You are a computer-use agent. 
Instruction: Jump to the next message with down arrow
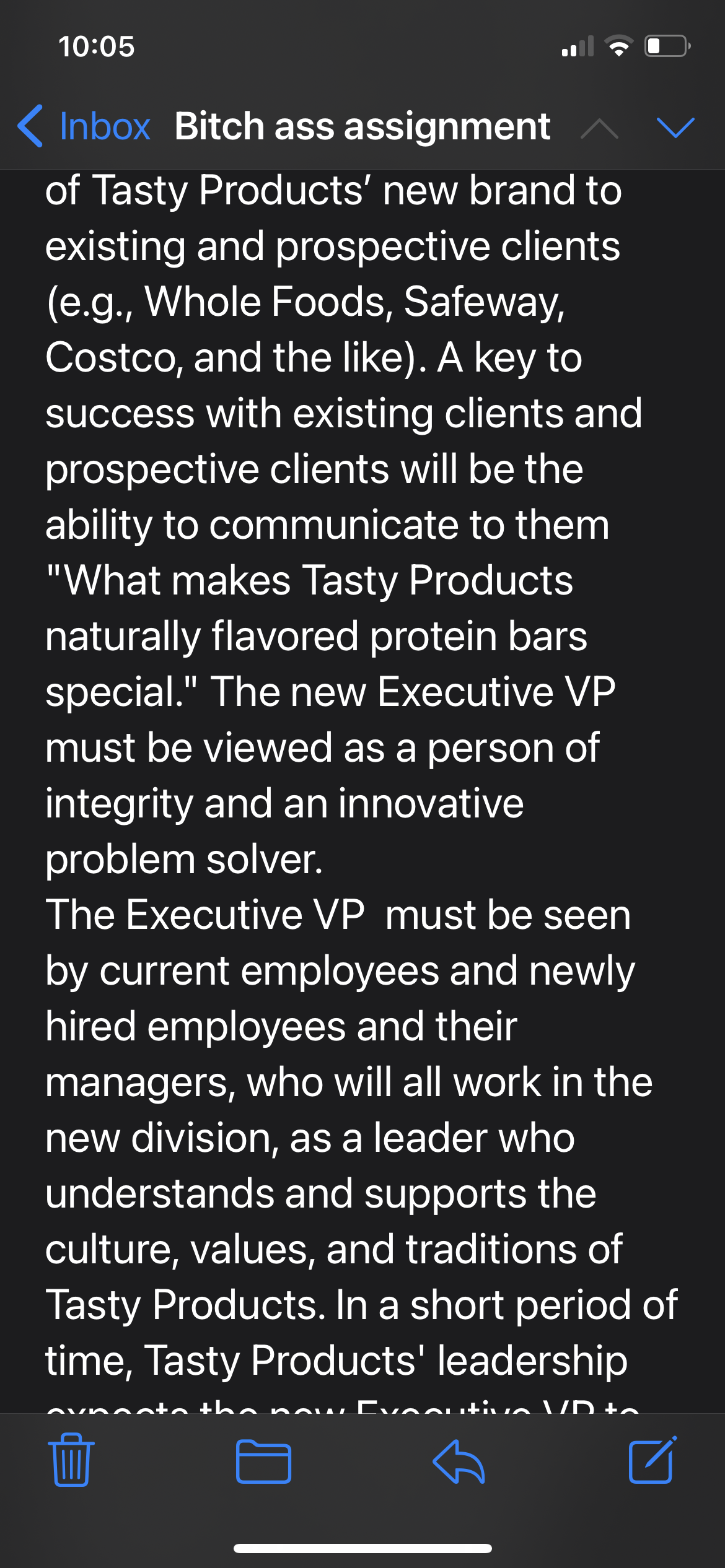click(x=675, y=128)
